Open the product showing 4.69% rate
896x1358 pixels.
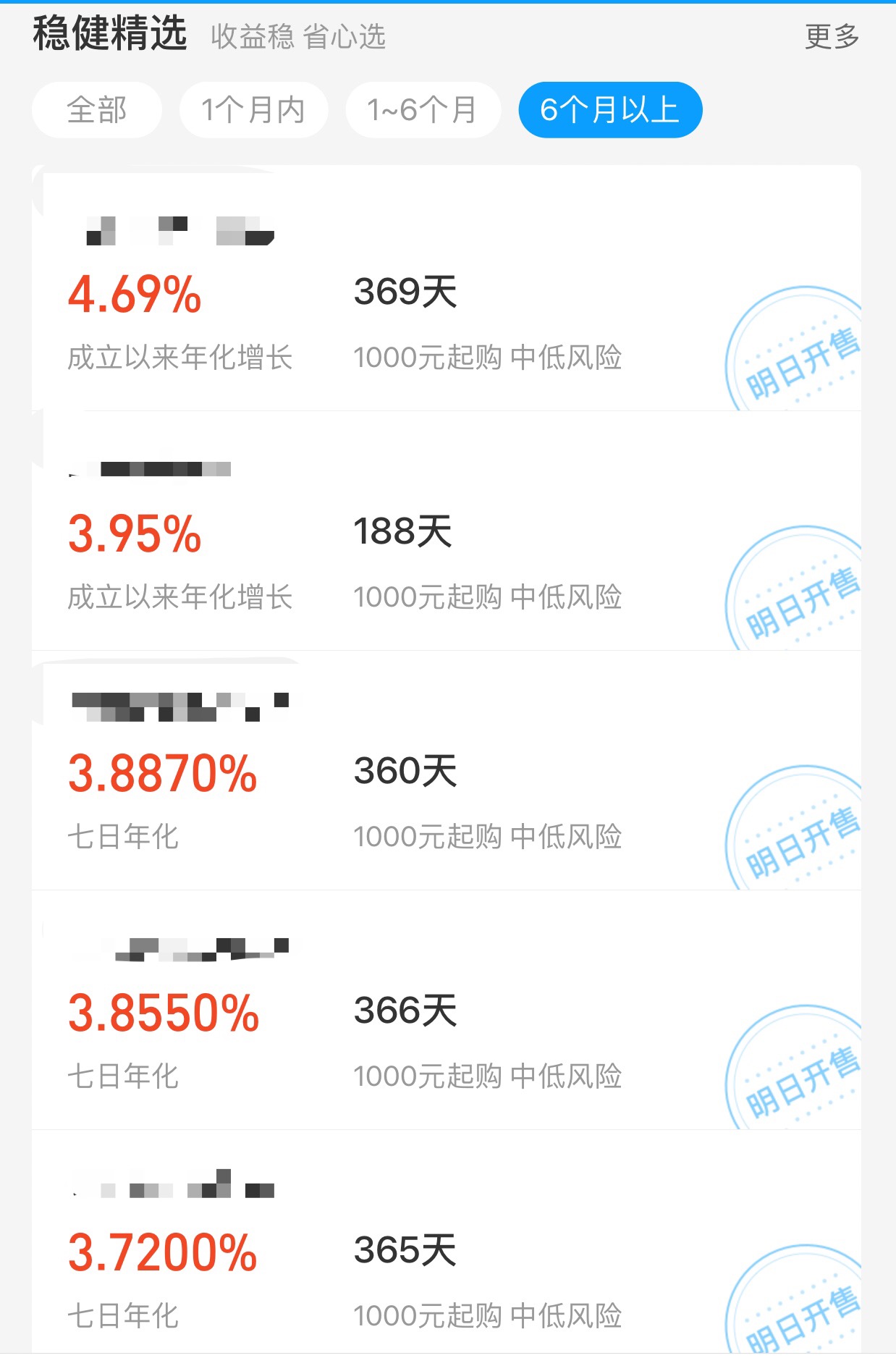click(x=135, y=294)
